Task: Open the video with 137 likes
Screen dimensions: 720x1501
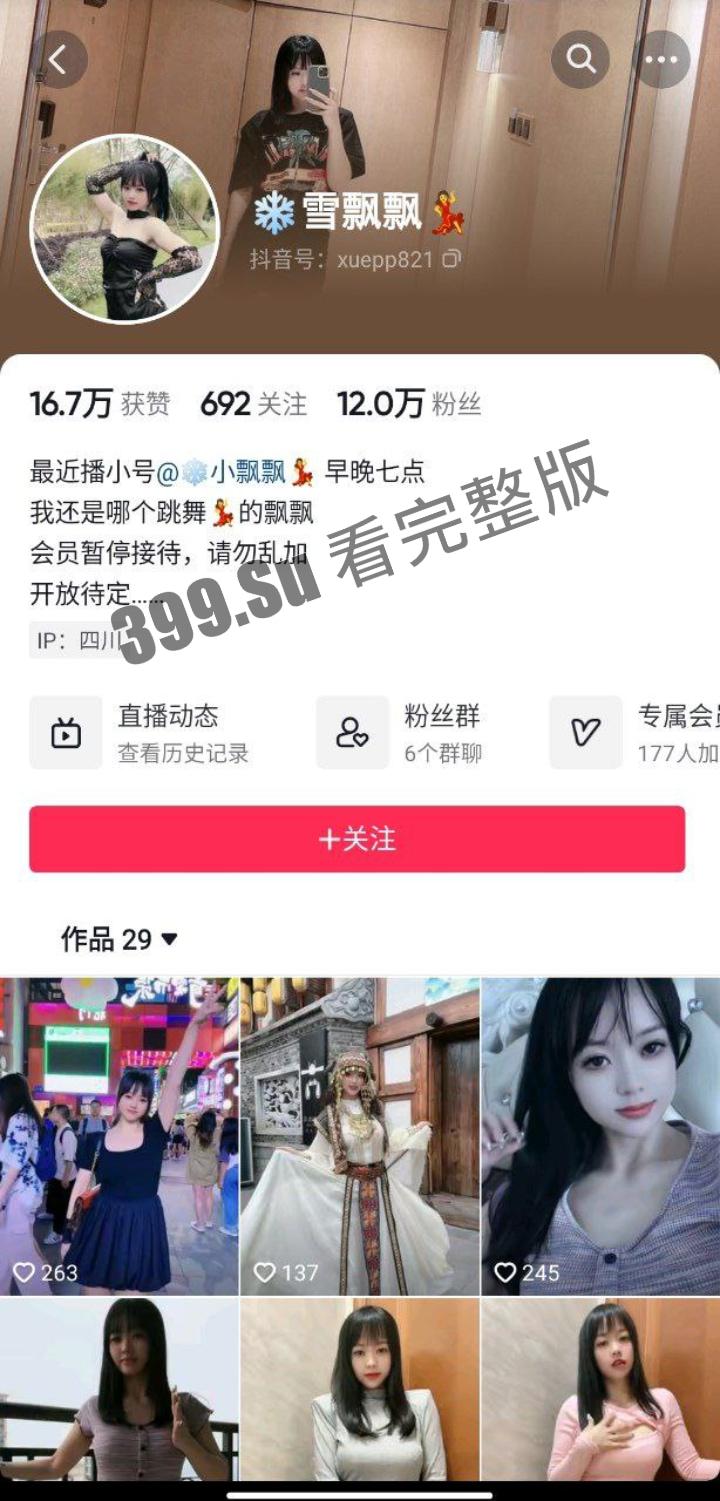Action: 360,1136
